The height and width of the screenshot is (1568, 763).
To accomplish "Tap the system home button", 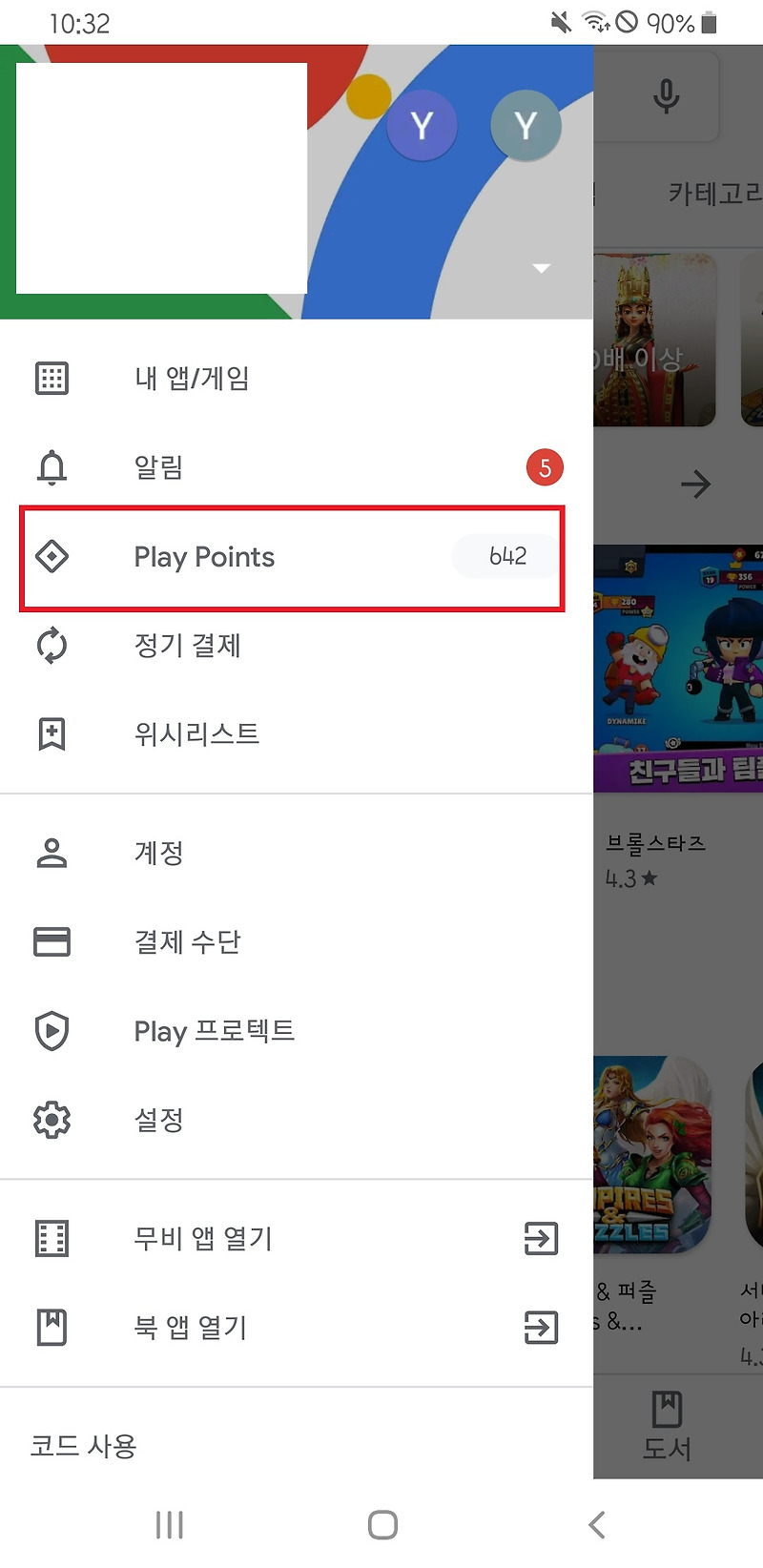I will click(x=382, y=1524).
